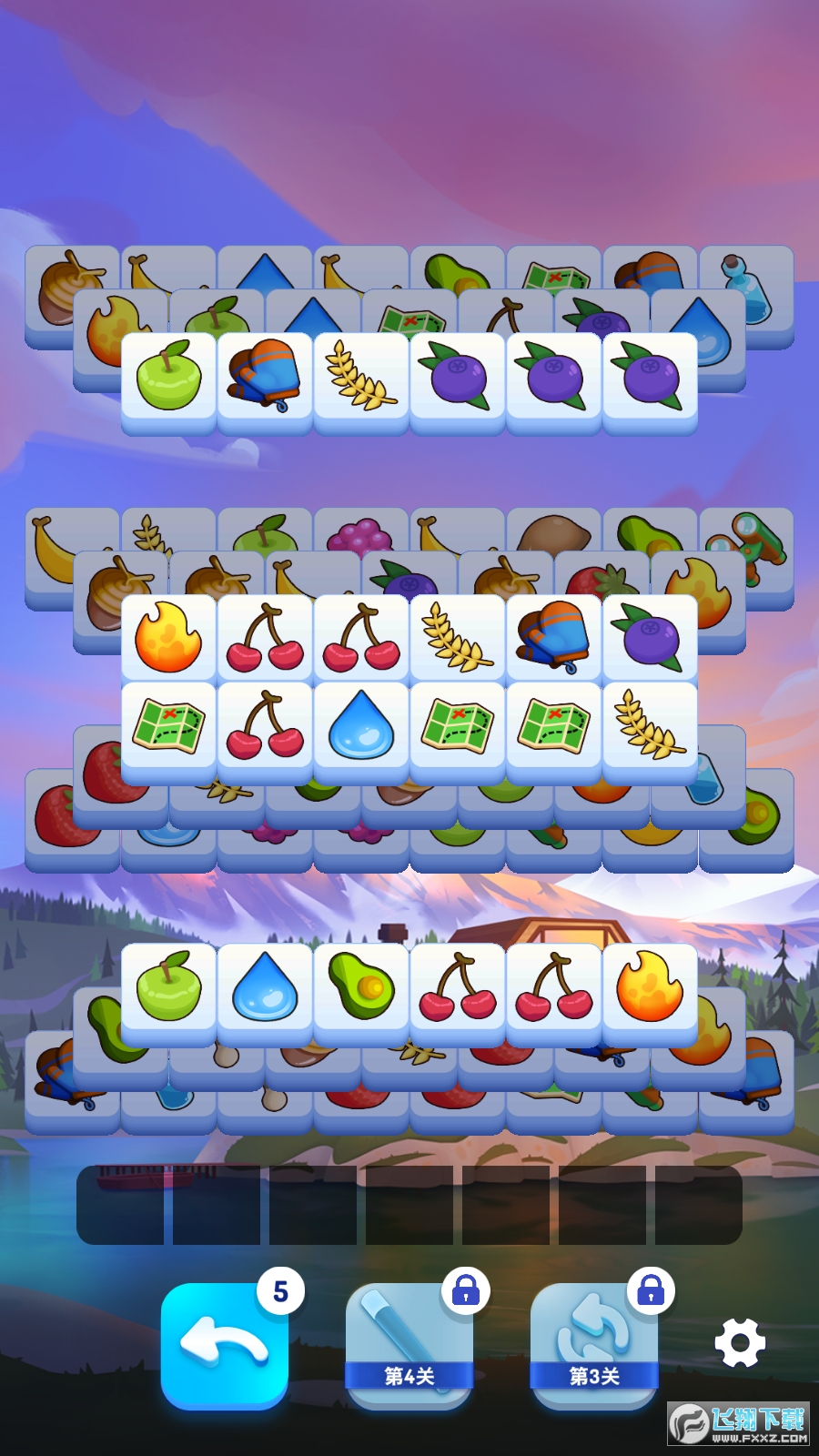Tap the locked wand booster labeled 第4关

[x=409, y=1343]
